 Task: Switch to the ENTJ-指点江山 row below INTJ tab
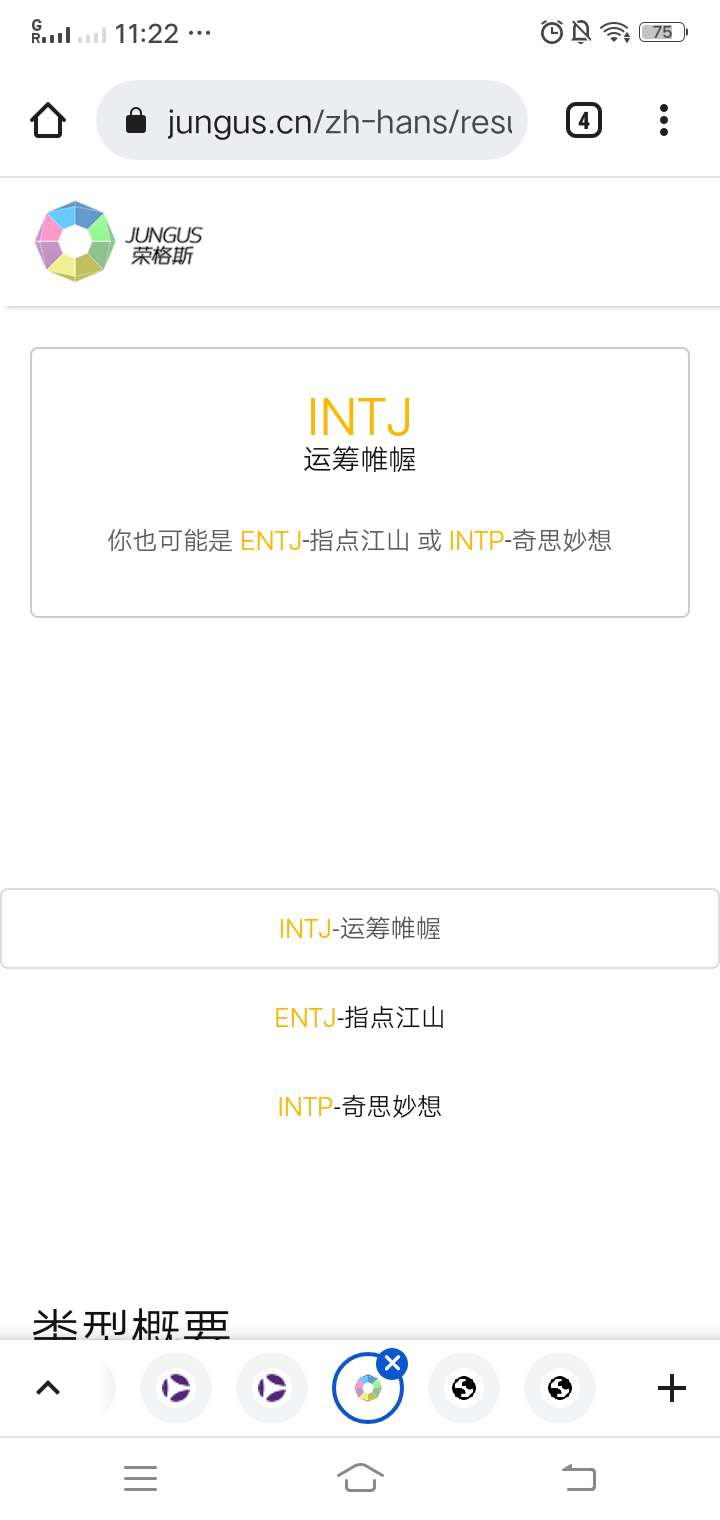(x=360, y=1018)
